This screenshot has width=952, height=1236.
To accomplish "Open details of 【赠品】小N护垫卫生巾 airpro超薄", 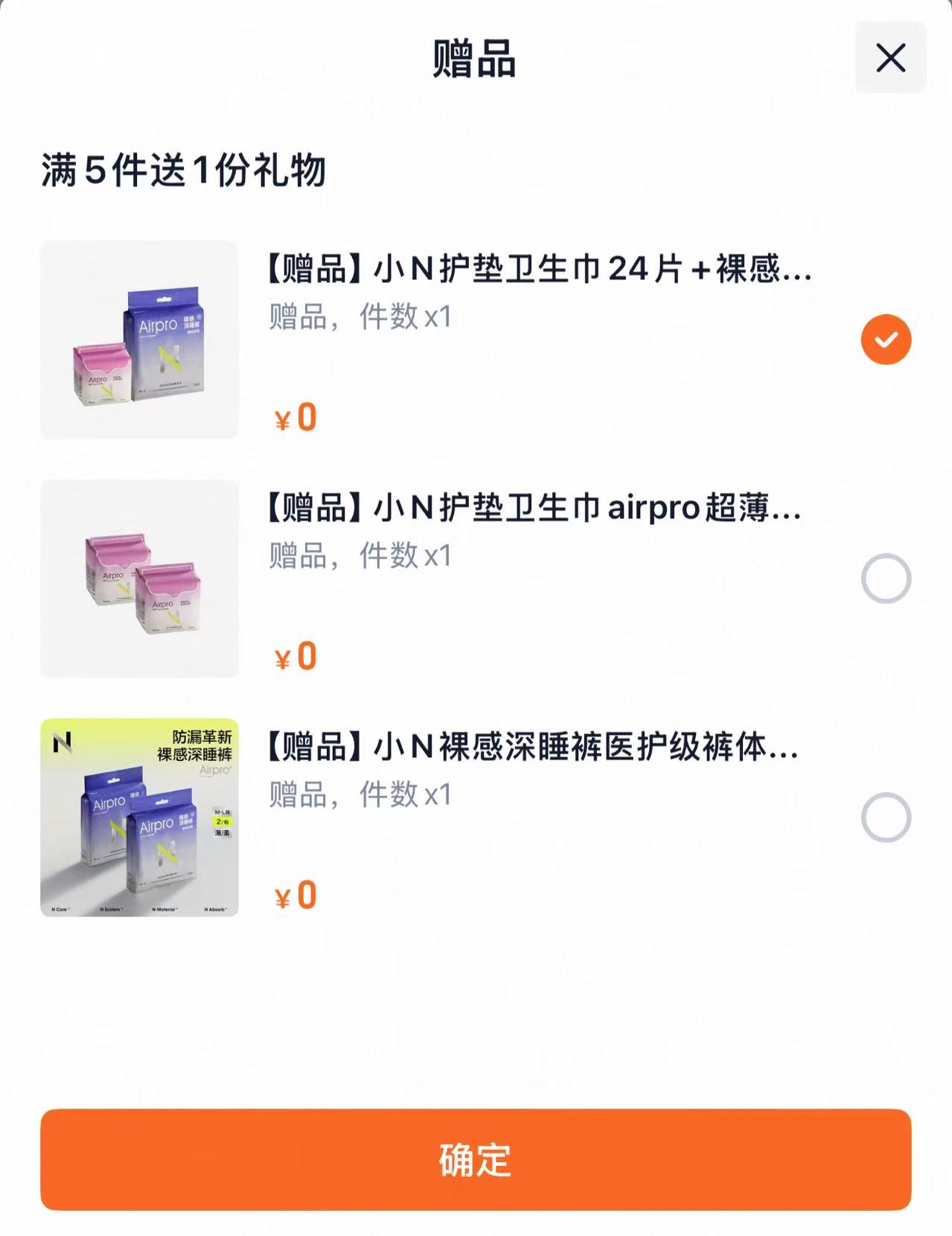I will coord(533,510).
